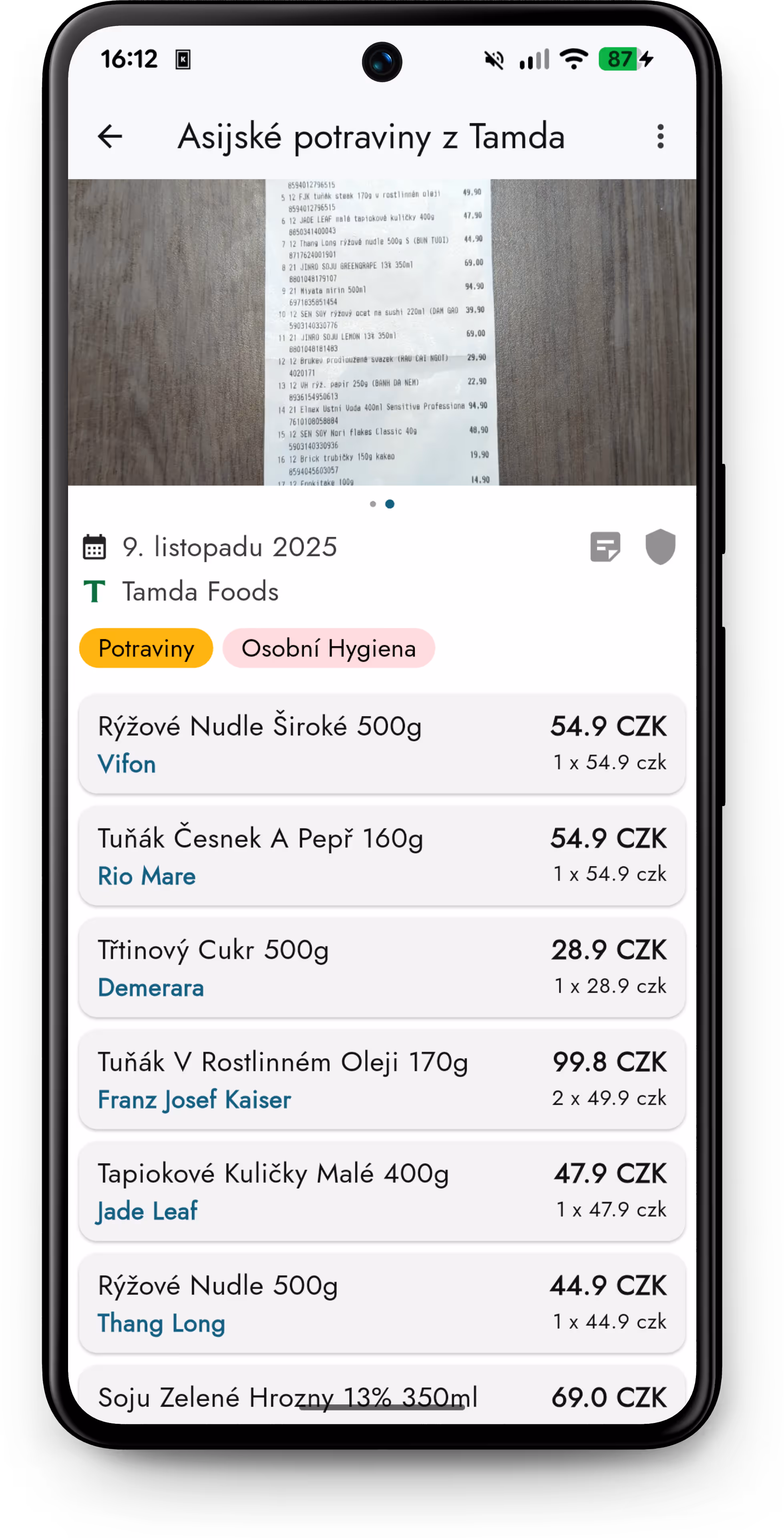Toggle the Osobní Hygiena category chip
This screenshot has width=784, height=1538.
point(328,648)
